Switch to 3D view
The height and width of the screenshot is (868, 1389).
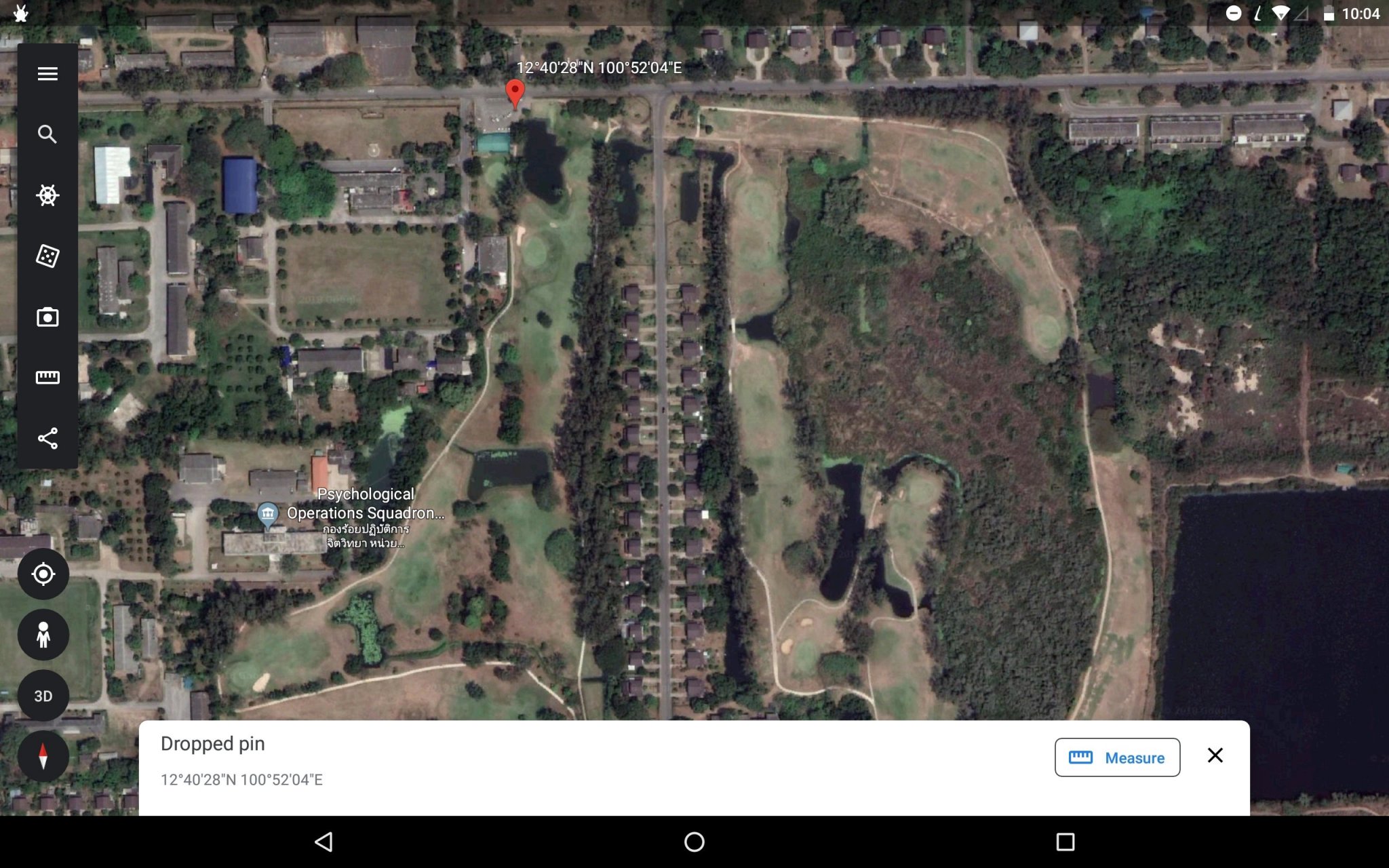click(43, 696)
